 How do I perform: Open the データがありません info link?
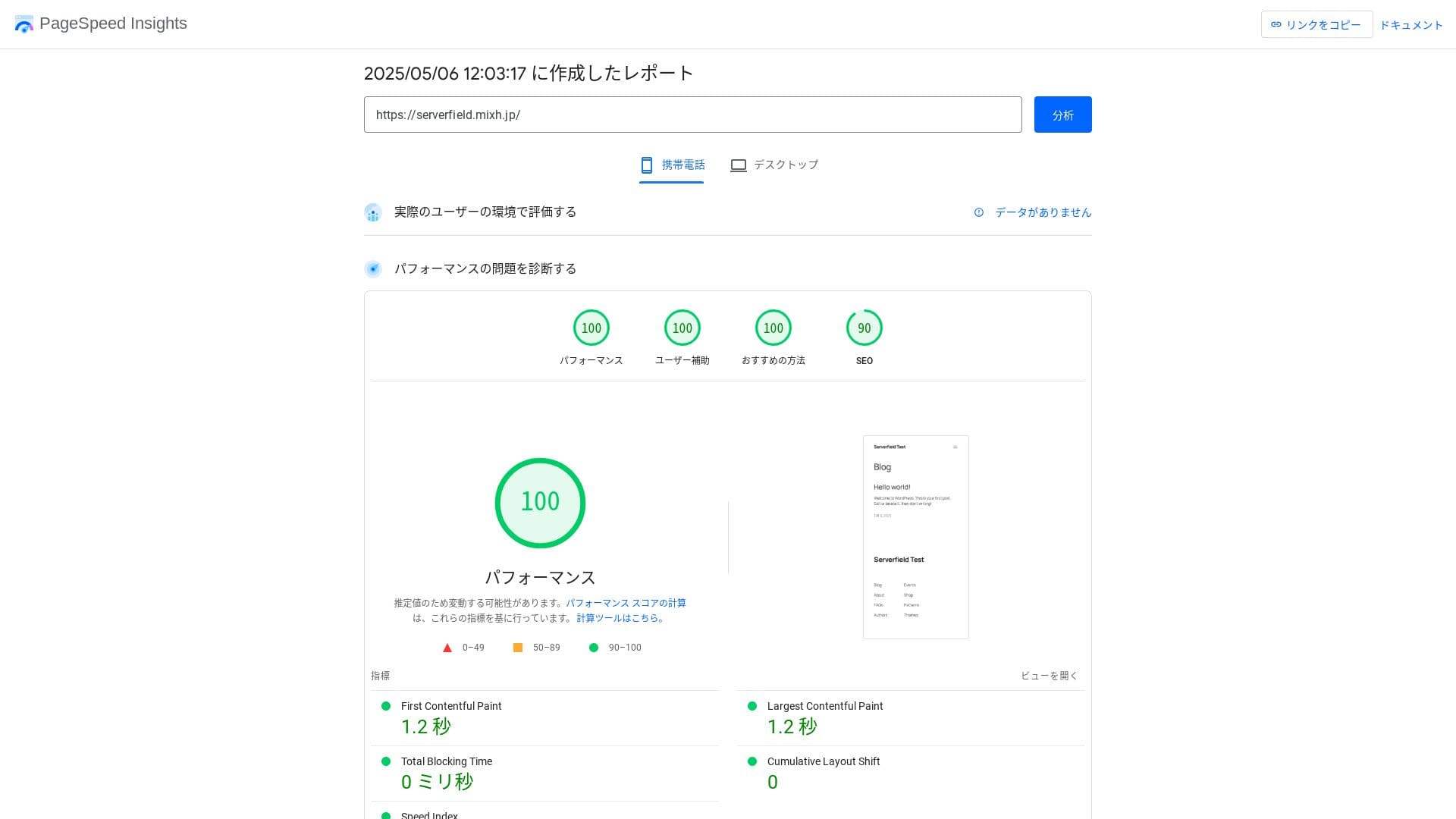coord(1043,212)
